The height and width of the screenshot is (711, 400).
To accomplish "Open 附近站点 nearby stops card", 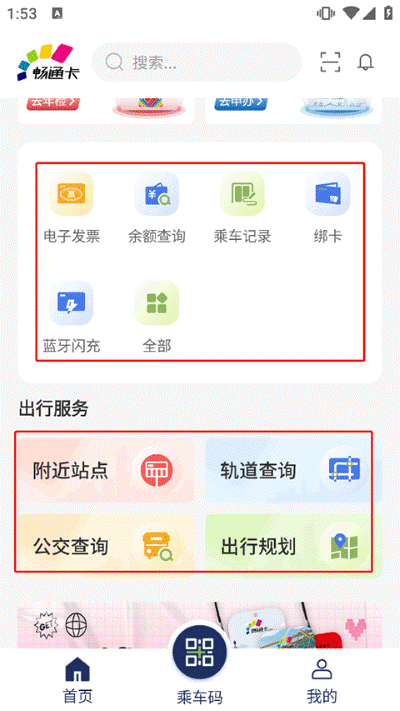I will (x=106, y=470).
